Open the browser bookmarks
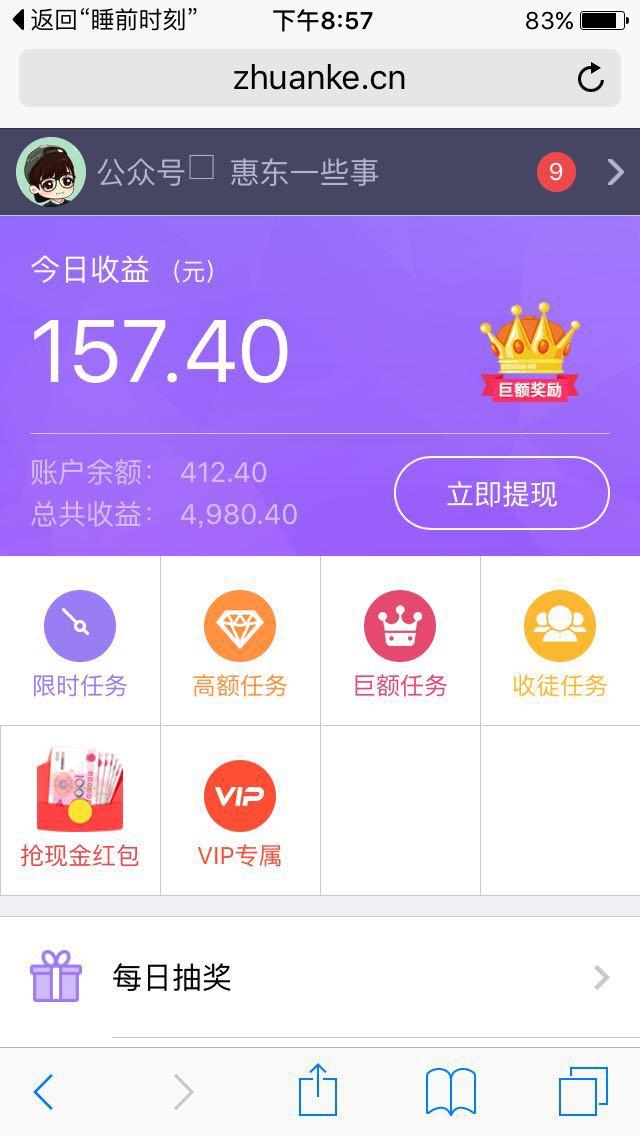Screen dimensions: 640x1136 450,1091
